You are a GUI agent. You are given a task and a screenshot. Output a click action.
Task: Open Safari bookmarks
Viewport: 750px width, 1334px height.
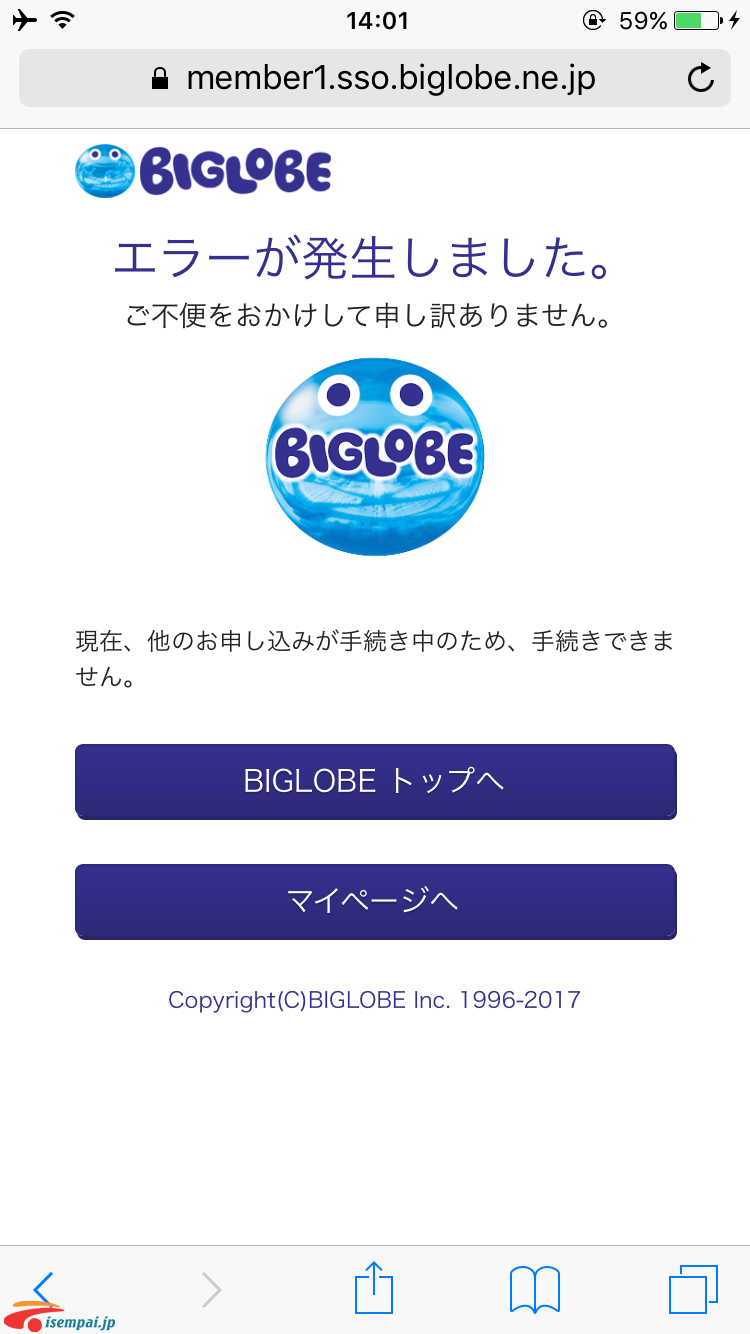535,1289
